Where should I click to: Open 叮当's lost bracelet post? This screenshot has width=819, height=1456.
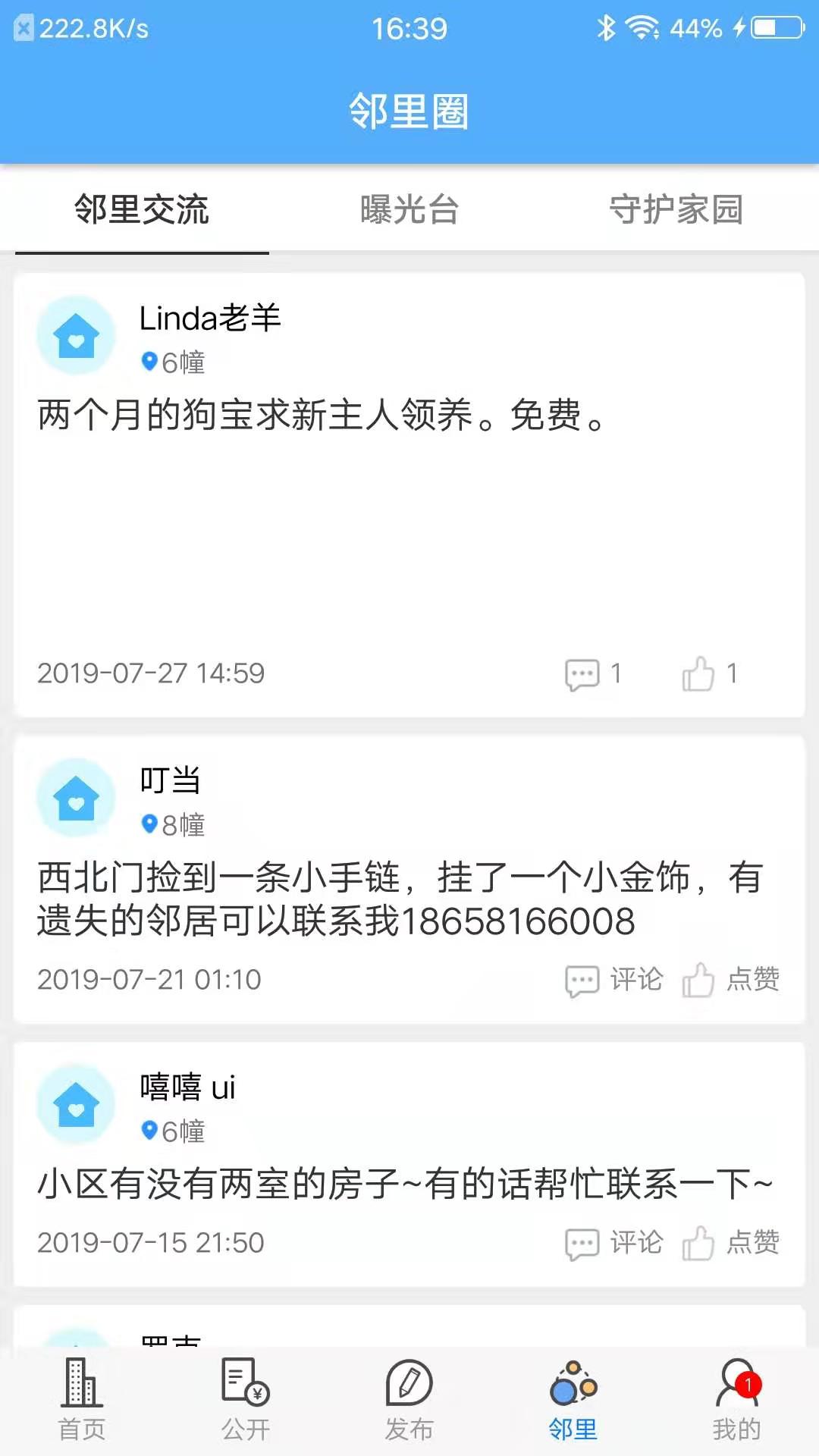click(400, 899)
